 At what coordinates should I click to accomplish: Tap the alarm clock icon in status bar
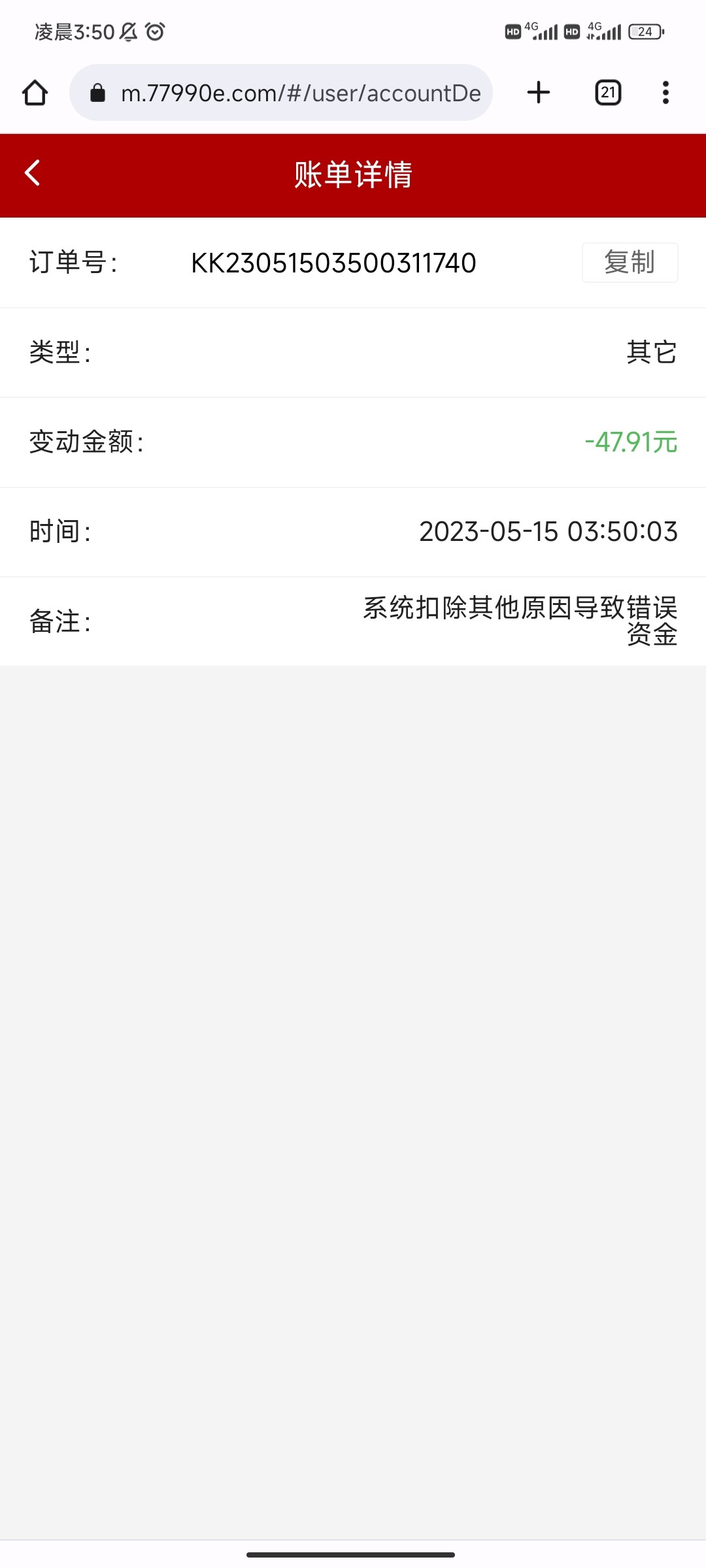click(155, 31)
